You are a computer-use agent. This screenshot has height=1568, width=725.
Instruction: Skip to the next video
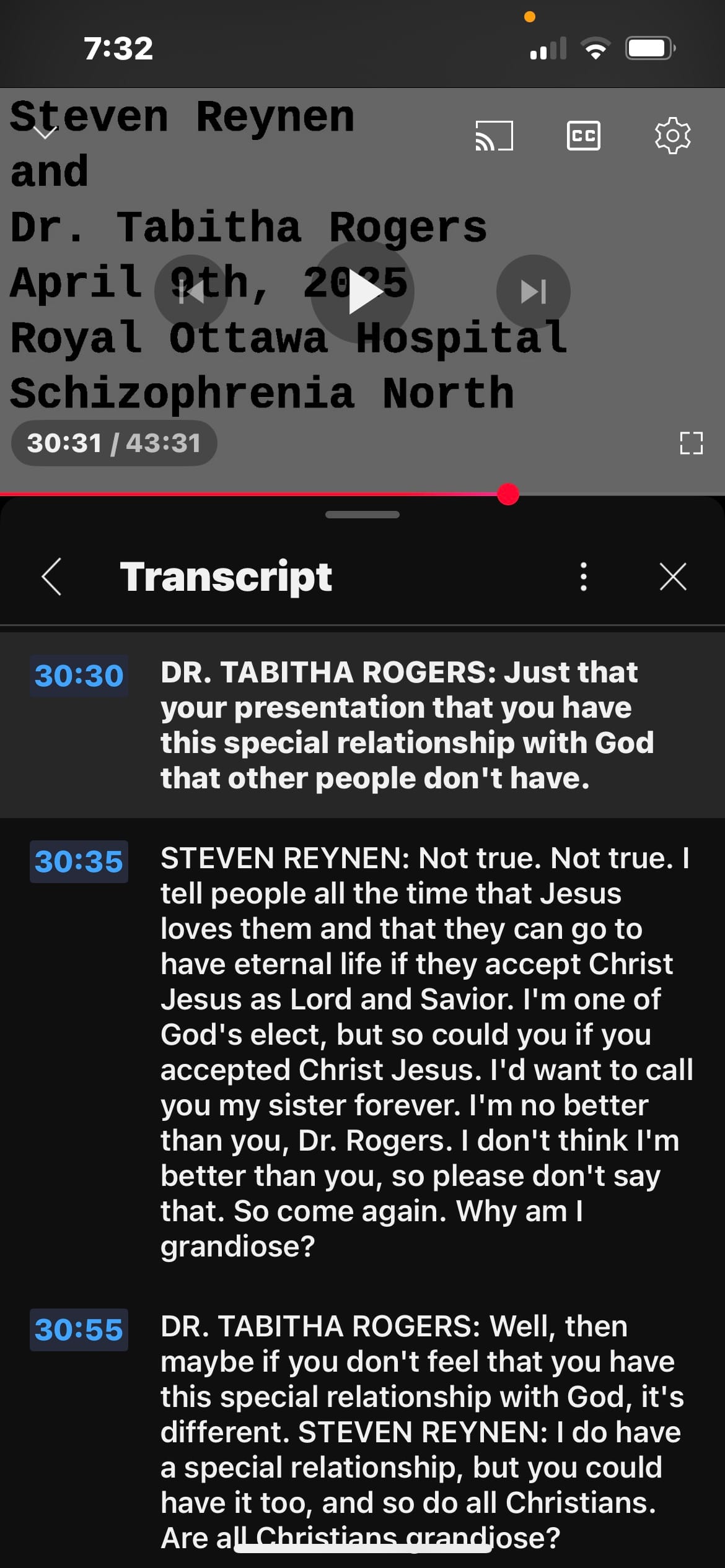[533, 292]
